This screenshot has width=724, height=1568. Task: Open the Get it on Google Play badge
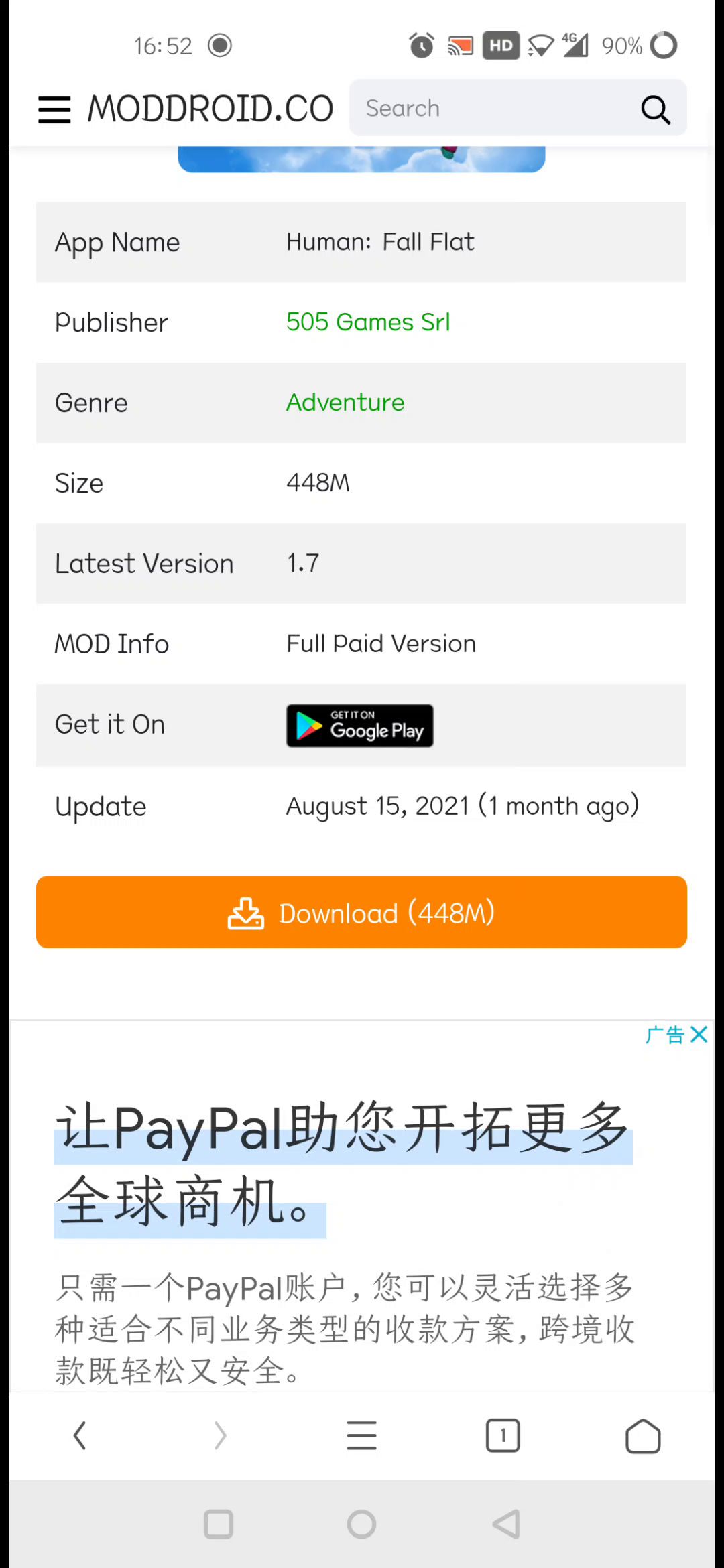[x=360, y=726]
